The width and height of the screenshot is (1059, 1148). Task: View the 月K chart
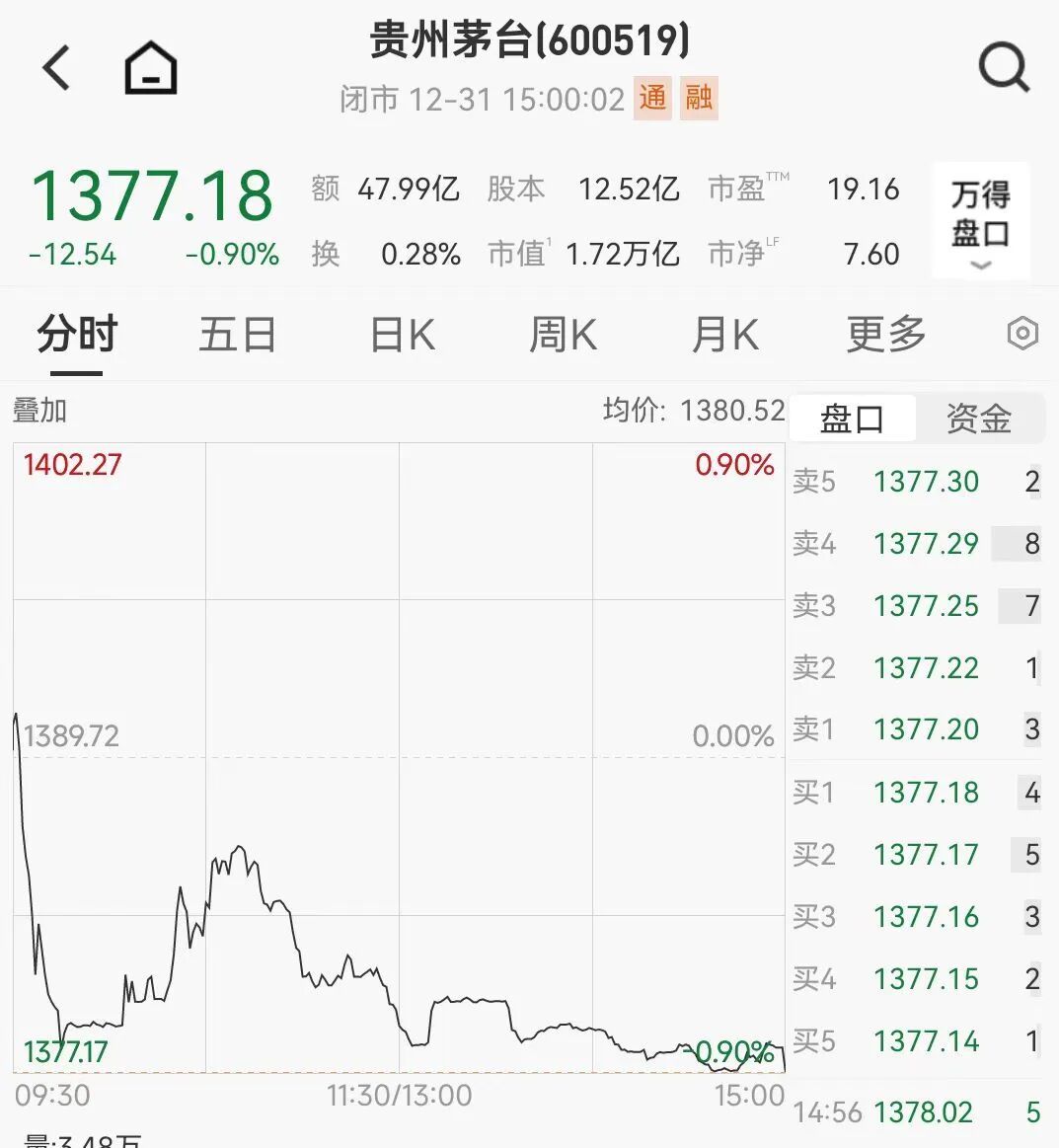pos(724,335)
